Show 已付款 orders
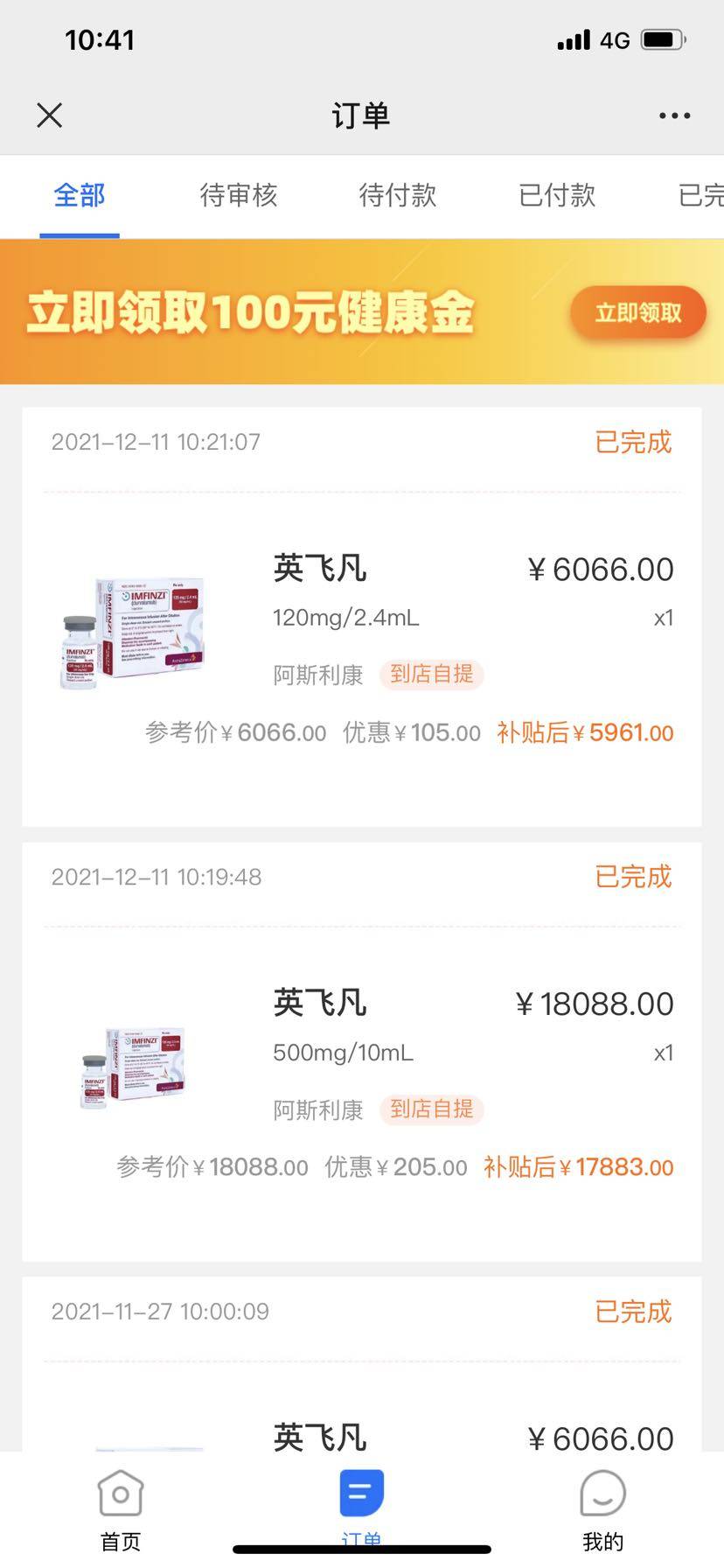 point(557,195)
